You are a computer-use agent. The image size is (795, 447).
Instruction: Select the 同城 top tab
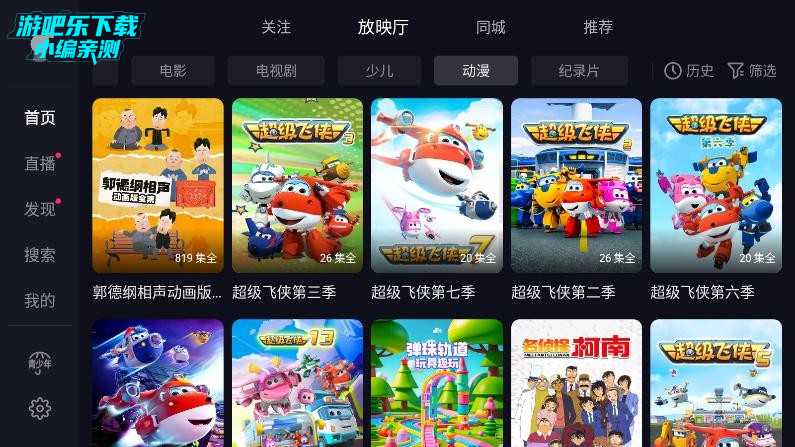click(x=490, y=28)
